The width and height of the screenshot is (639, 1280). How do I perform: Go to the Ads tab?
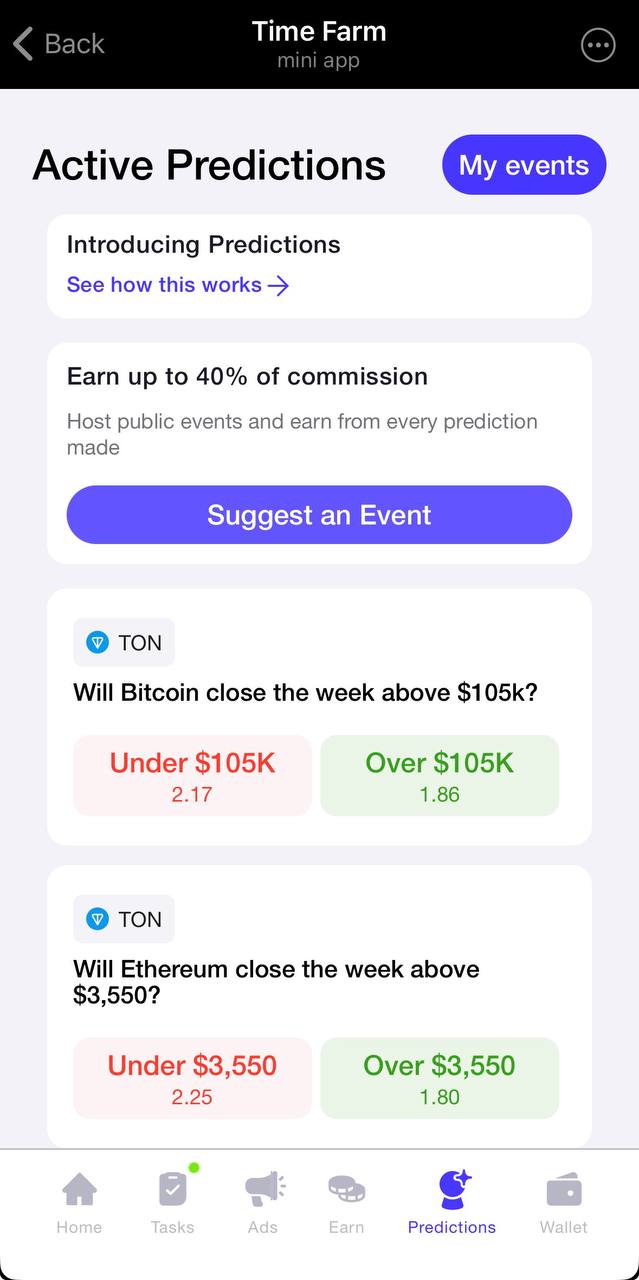pos(263,1204)
